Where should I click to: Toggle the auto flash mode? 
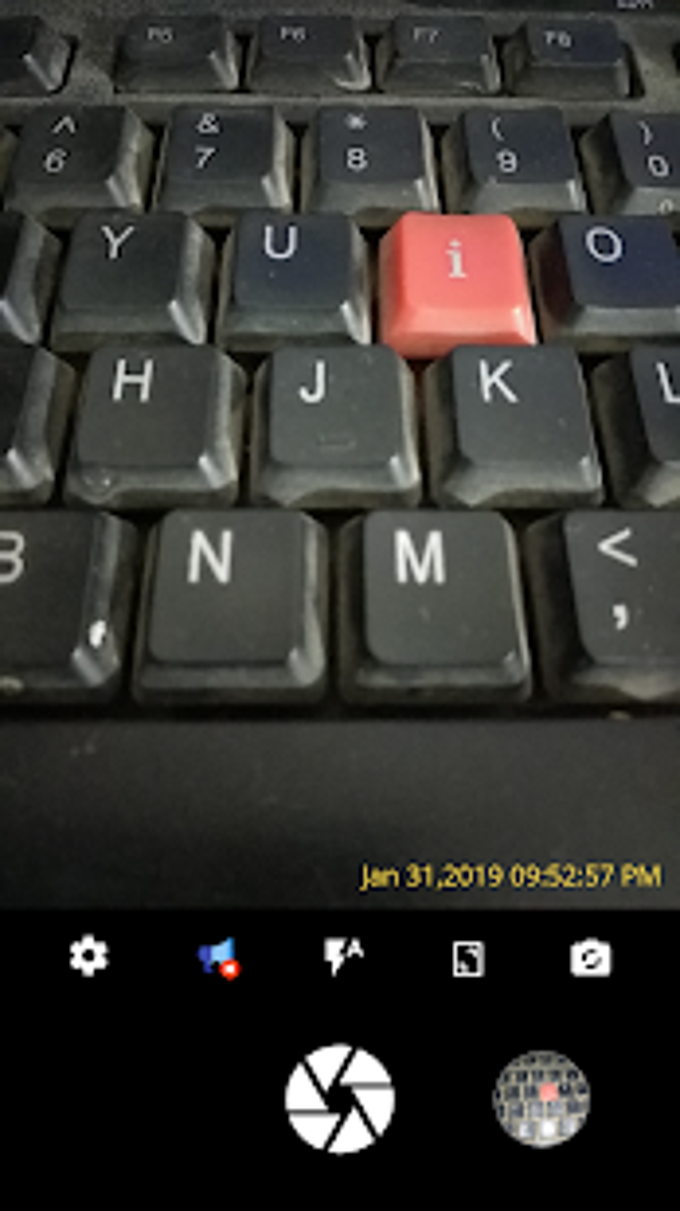tap(343, 957)
